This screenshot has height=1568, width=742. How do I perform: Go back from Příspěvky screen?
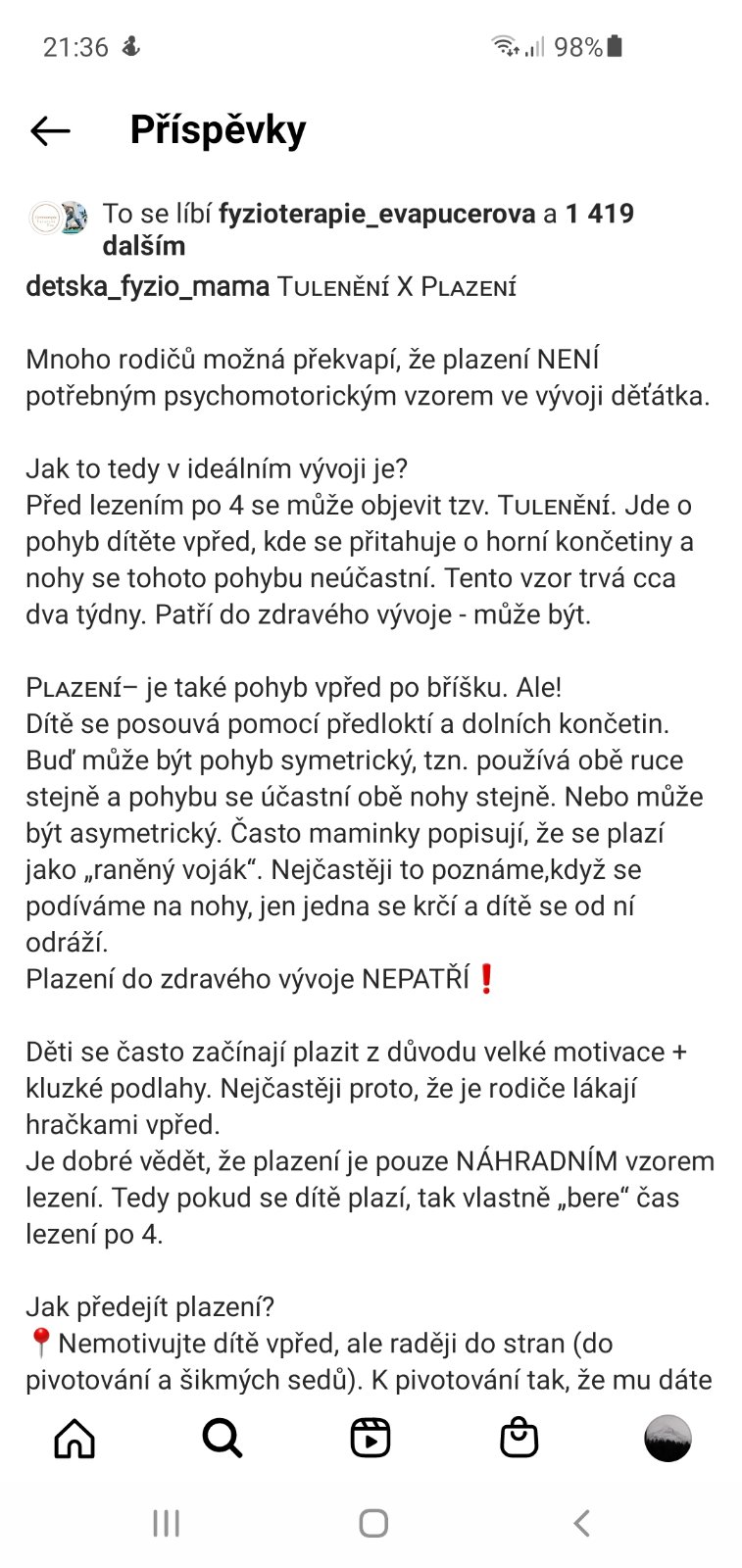click(50, 130)
